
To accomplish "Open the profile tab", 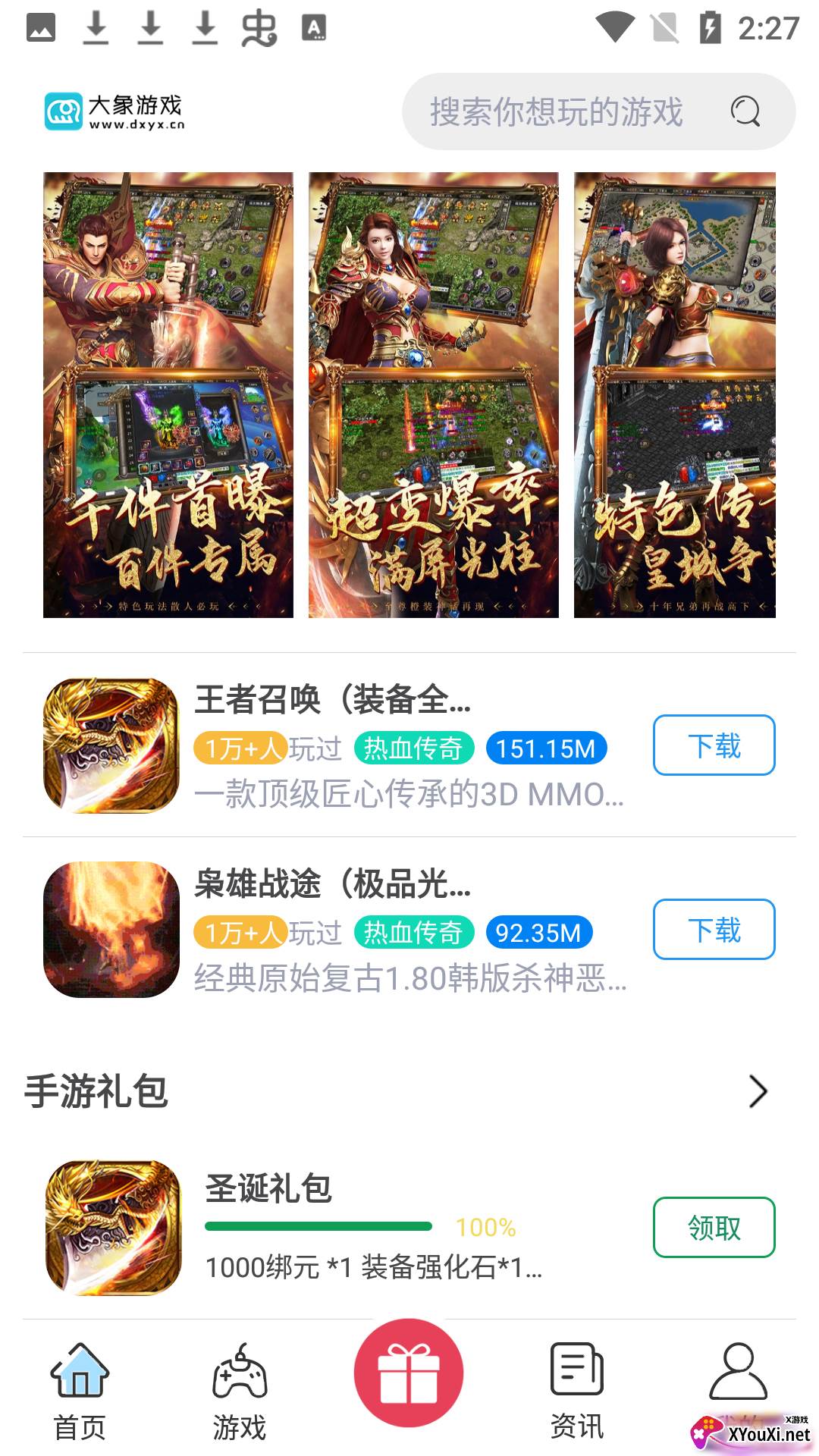I will [x=738, y=1374].
